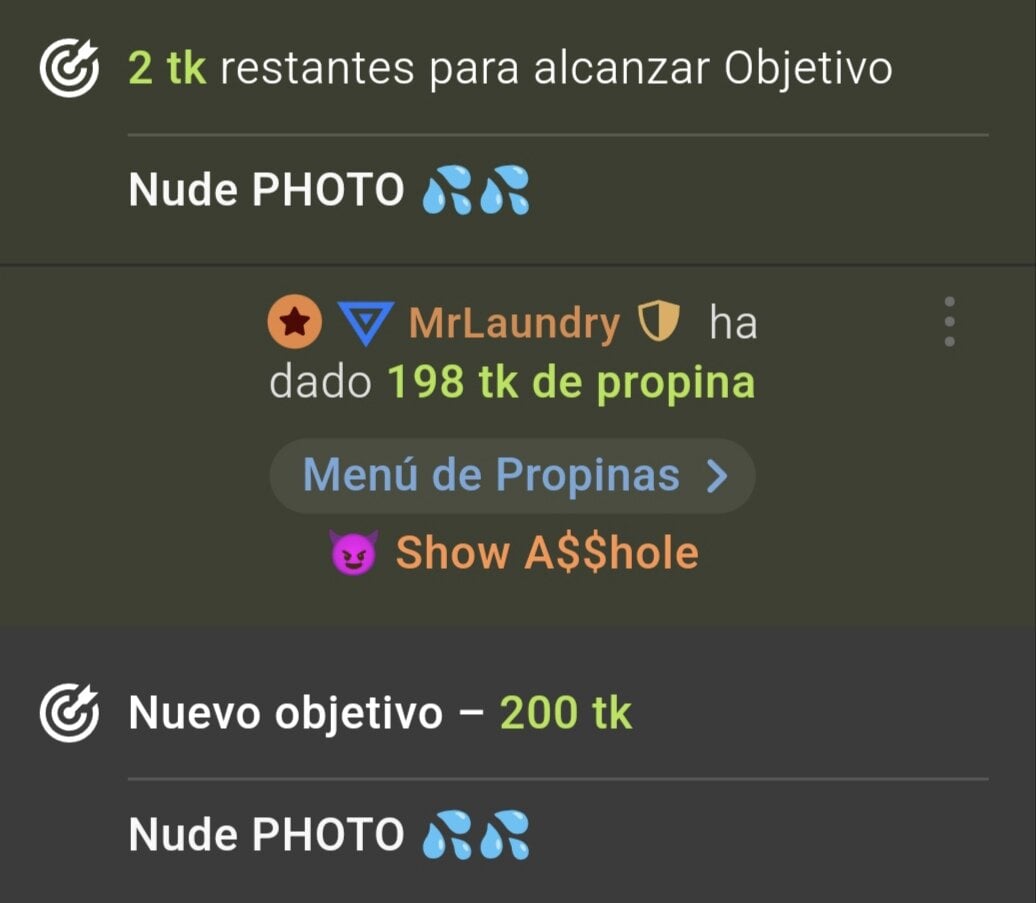Image resolution: width=1036 pixels, height=903 pixels.
Task: Open MrLaundry's user profile
Action: (514, 324)
